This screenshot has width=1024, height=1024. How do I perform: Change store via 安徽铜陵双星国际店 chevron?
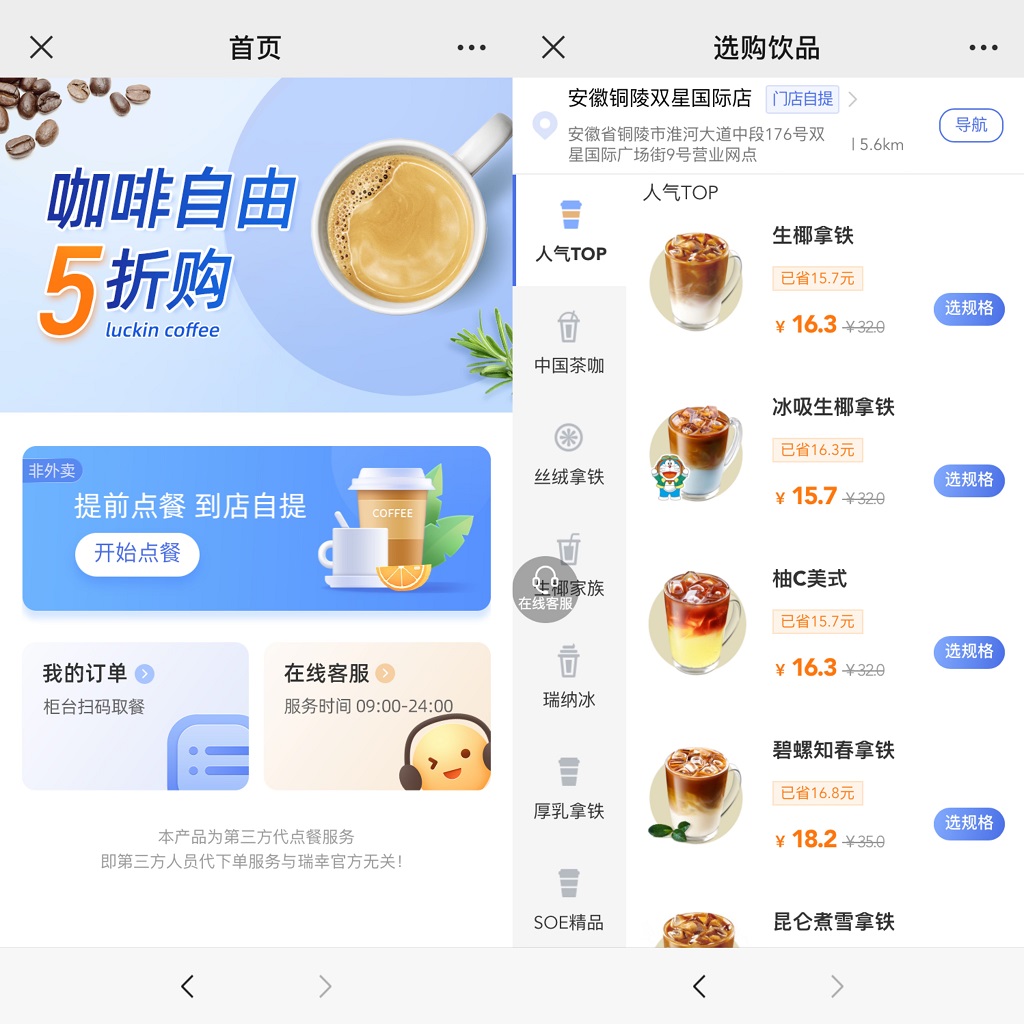(x=853, y=99)
